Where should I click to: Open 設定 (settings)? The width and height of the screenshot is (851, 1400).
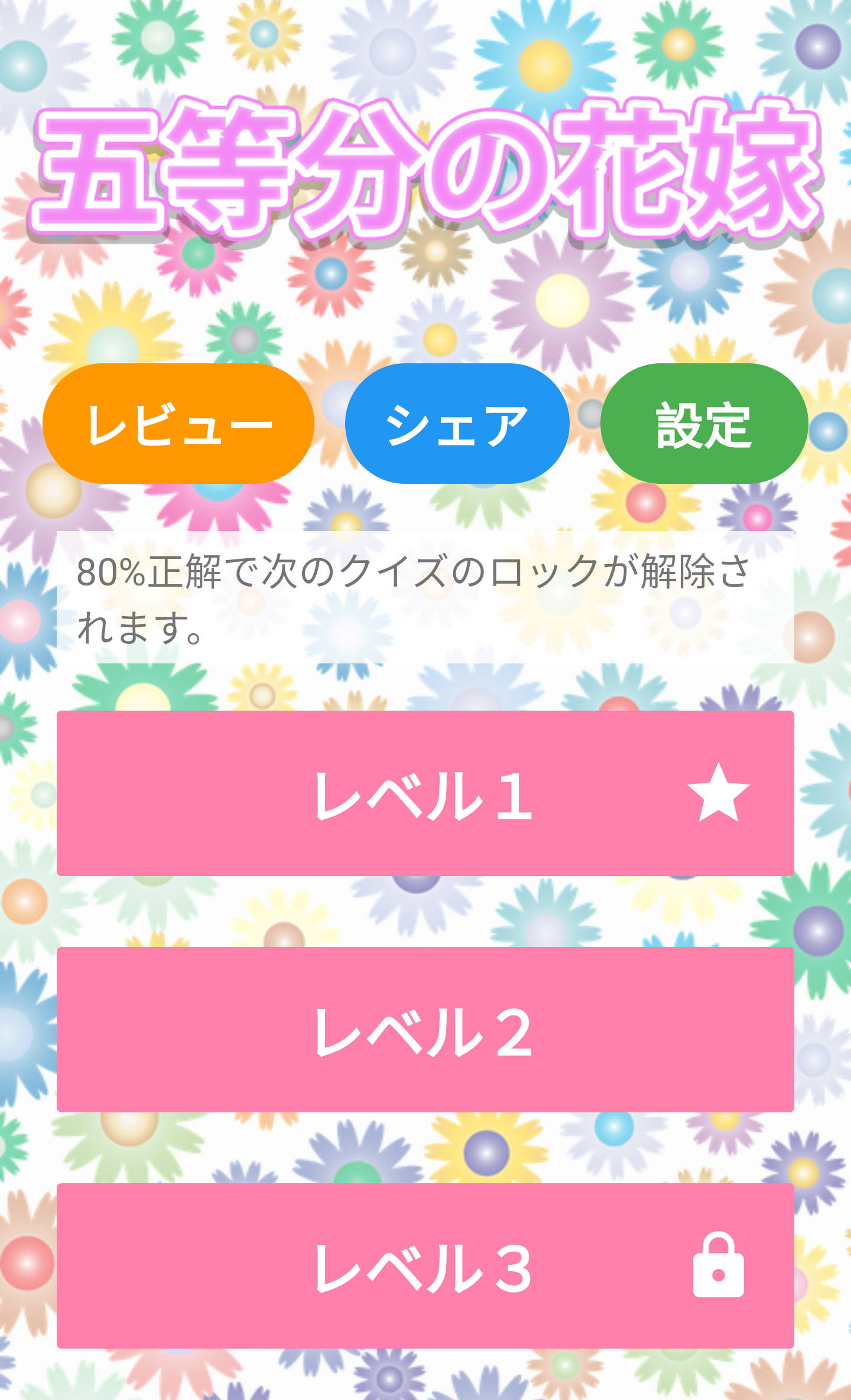coord(704,424)
